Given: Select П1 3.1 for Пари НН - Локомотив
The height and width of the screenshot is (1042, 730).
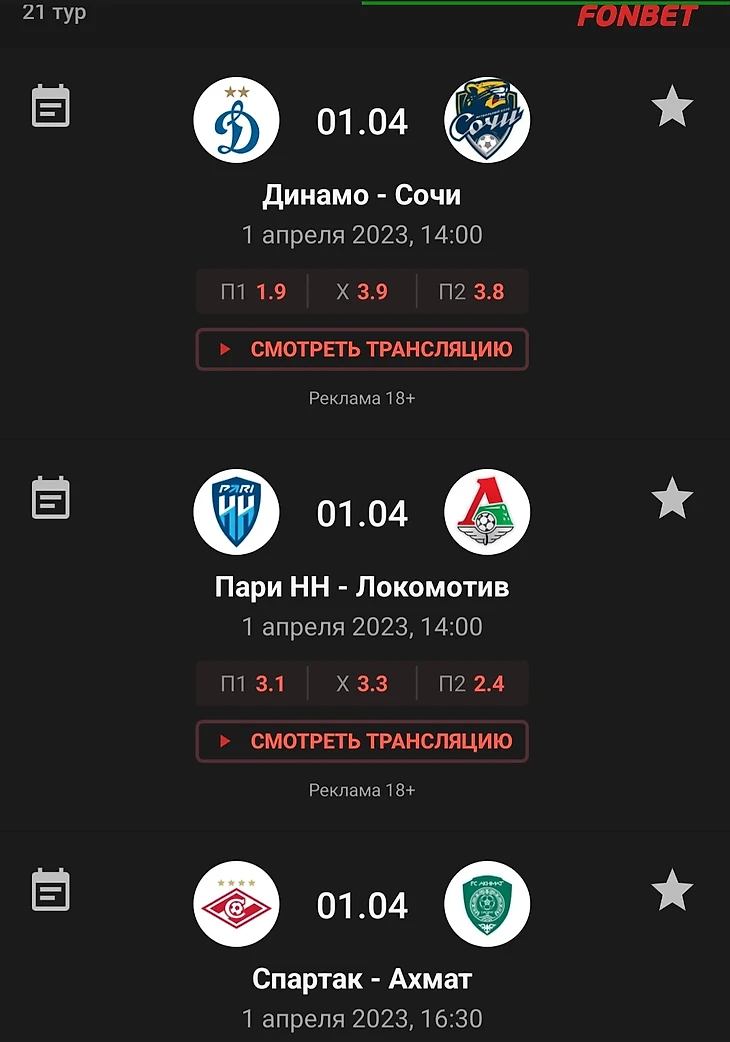Looking at the screenshot, I should click(254, 684).
